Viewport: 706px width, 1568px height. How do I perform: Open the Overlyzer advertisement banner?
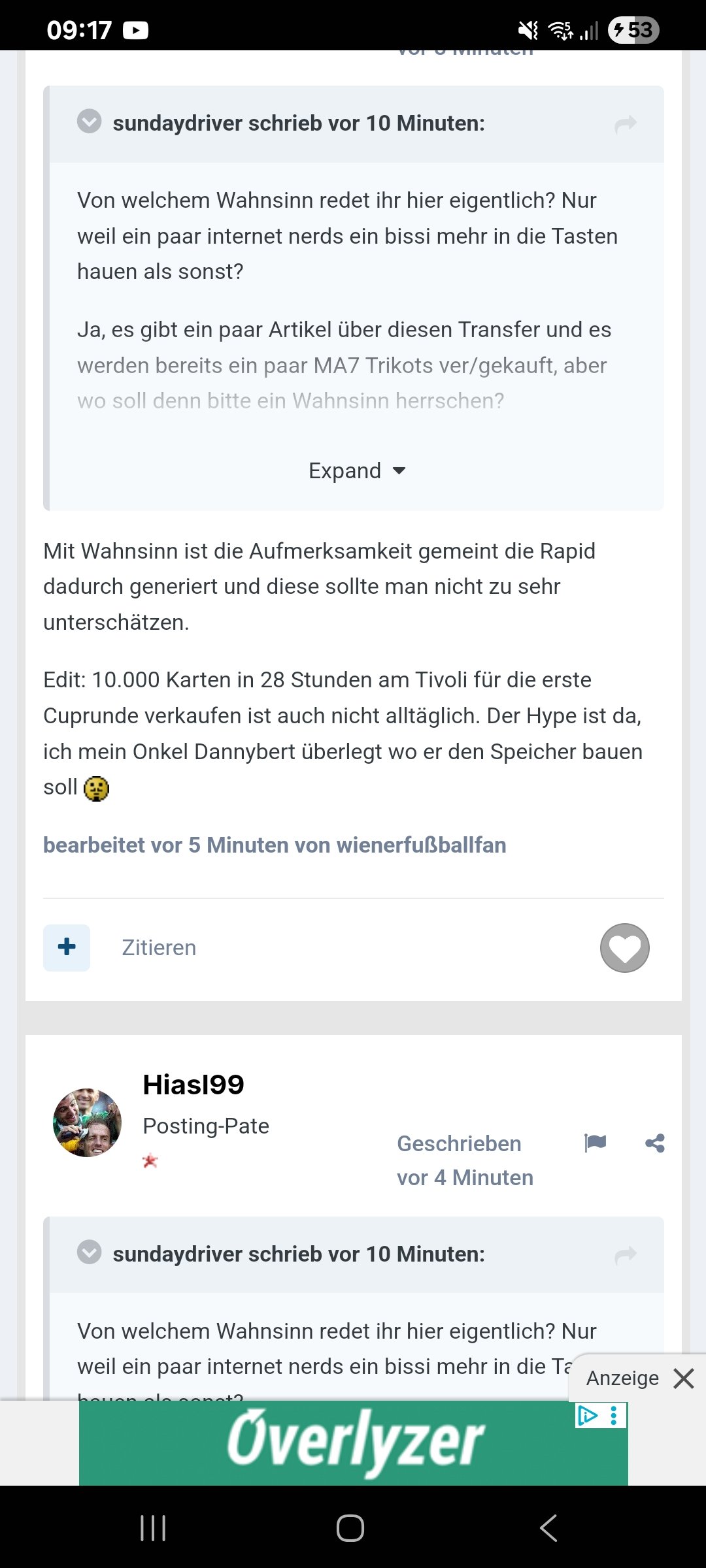(353, 1443)
